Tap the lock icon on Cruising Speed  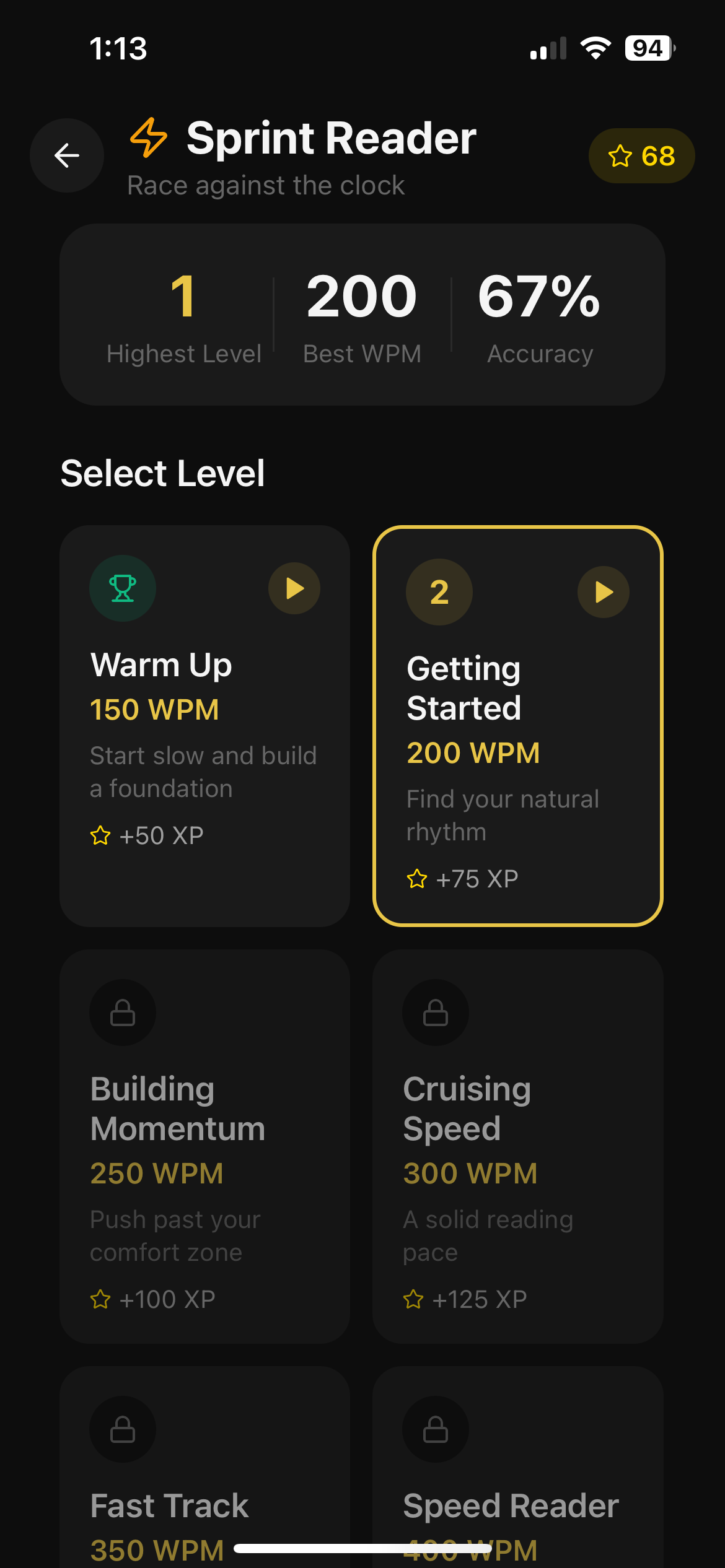click(x=435, y=1013)
